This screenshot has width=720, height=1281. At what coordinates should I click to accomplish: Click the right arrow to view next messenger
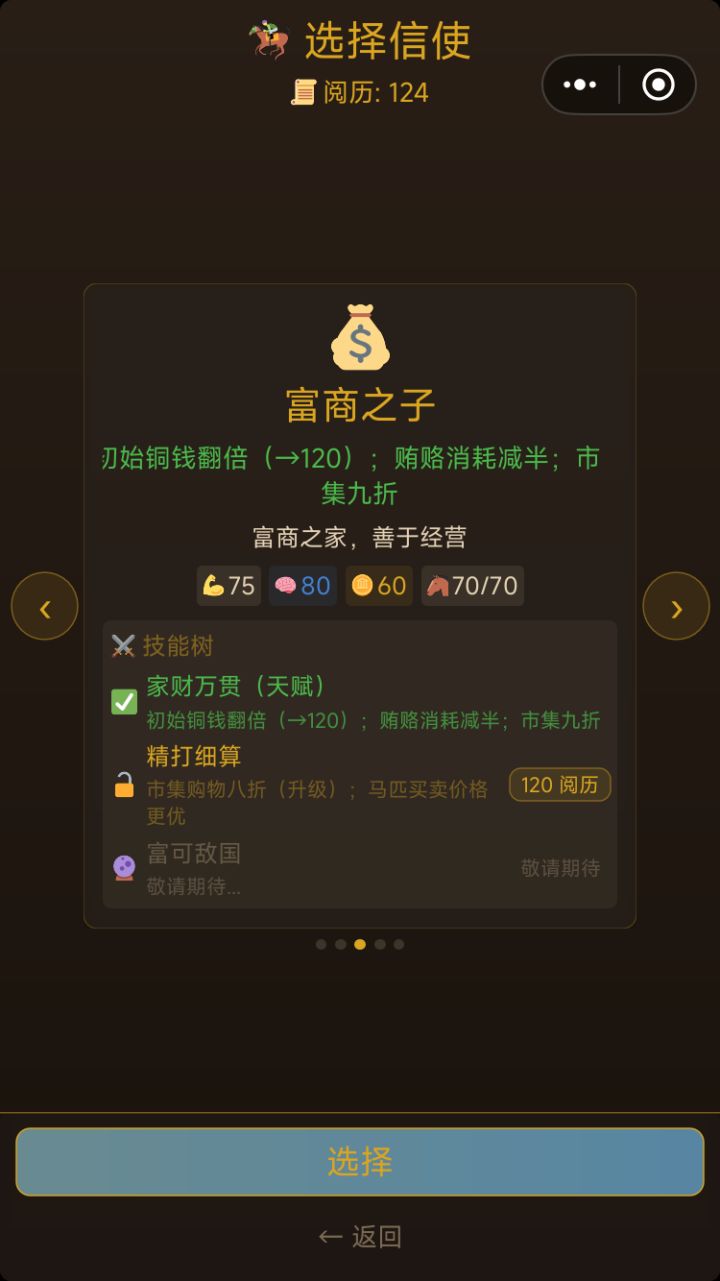tap(676, 606)
